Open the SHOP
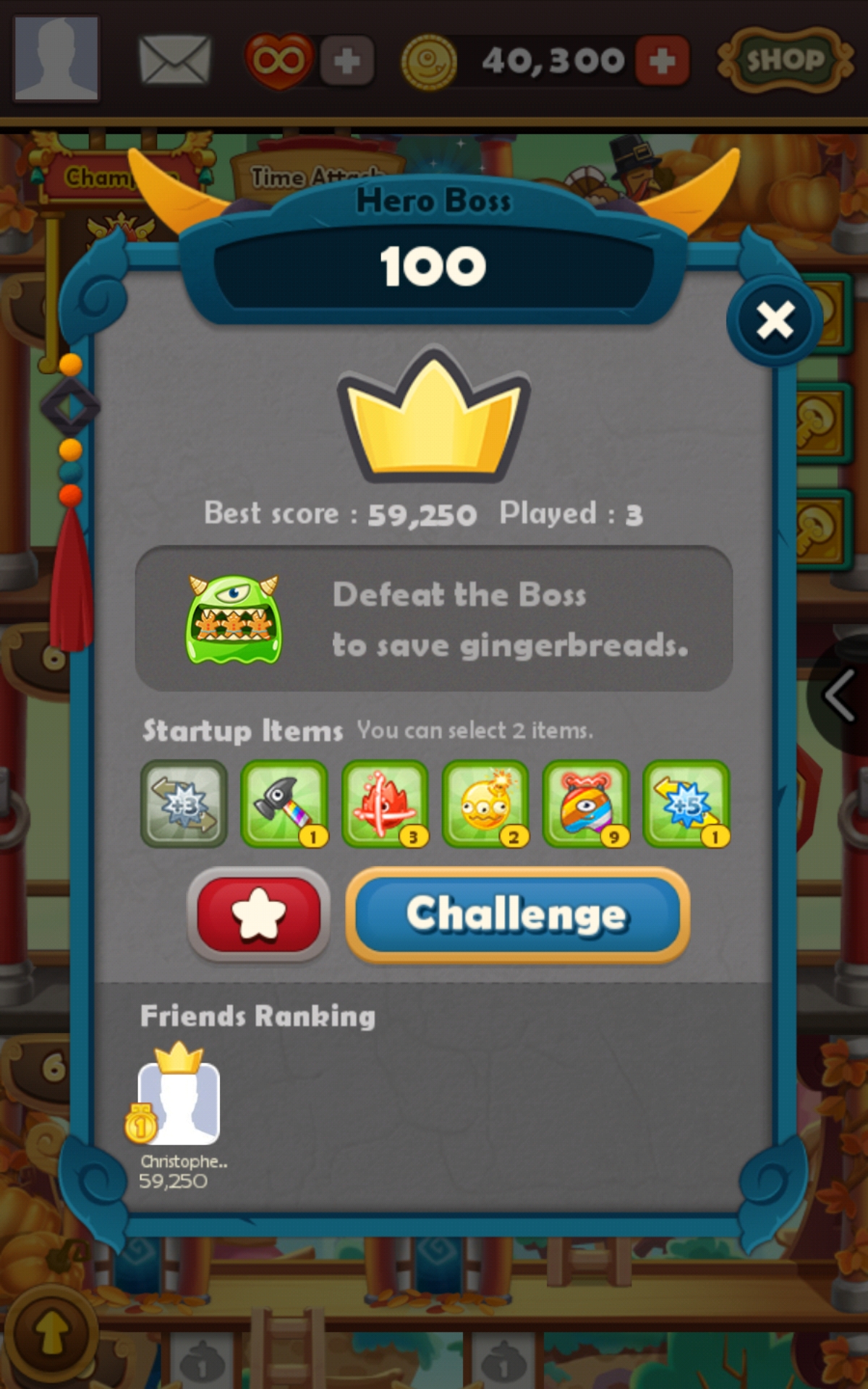This screenshot has height=1389, width=868. click(785, 60)
